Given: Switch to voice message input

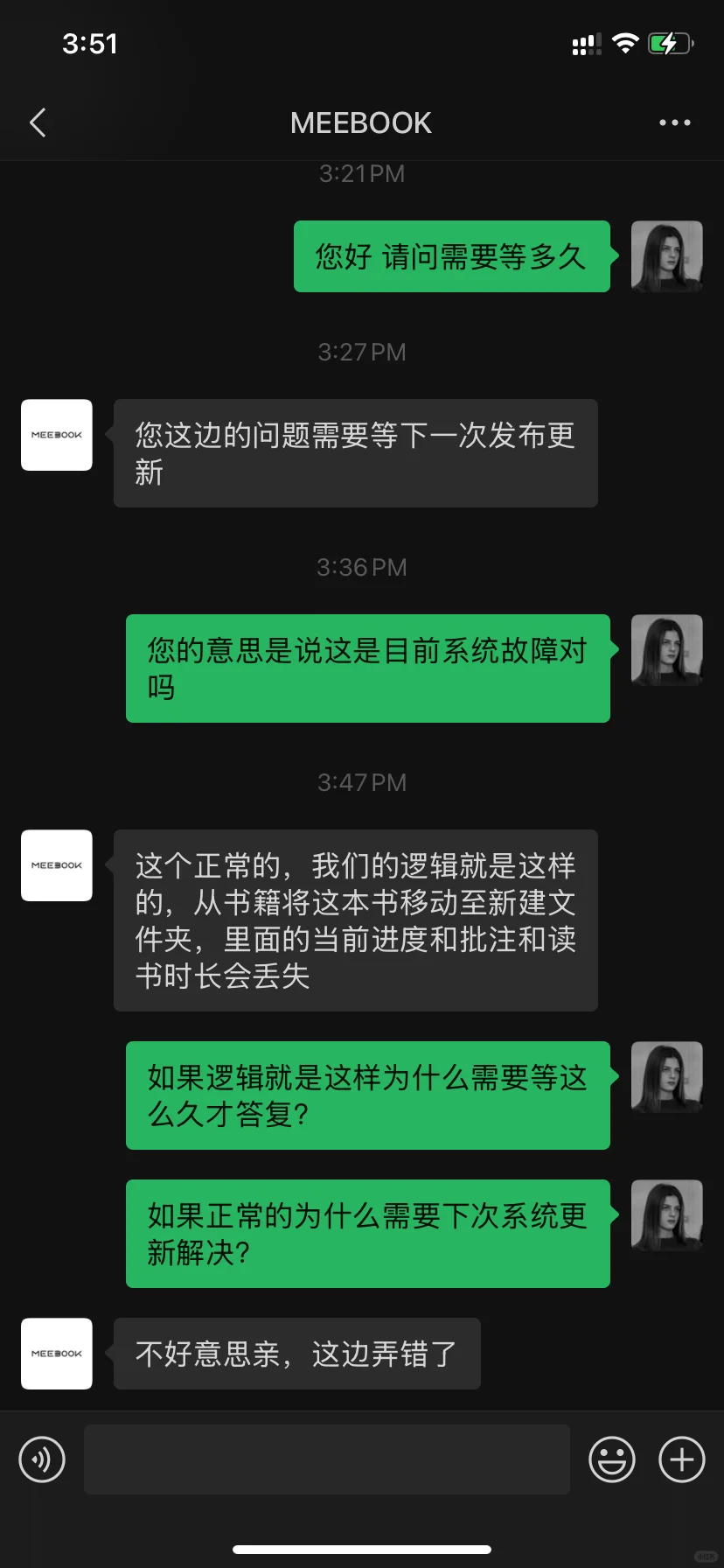Looking at the screenshot, I should click(x=42, y=1459).
